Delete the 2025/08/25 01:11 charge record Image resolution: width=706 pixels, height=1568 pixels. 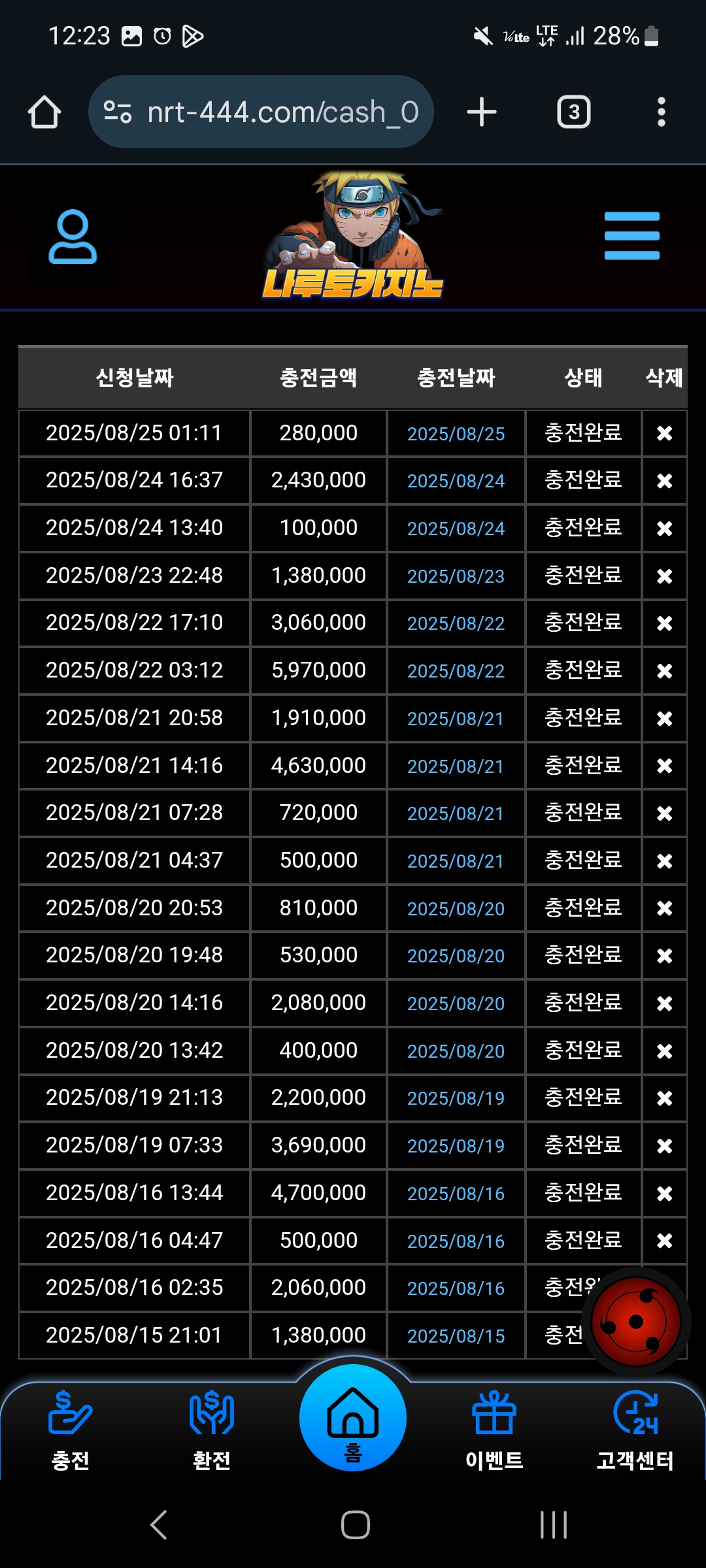click(x=664, y=433)
